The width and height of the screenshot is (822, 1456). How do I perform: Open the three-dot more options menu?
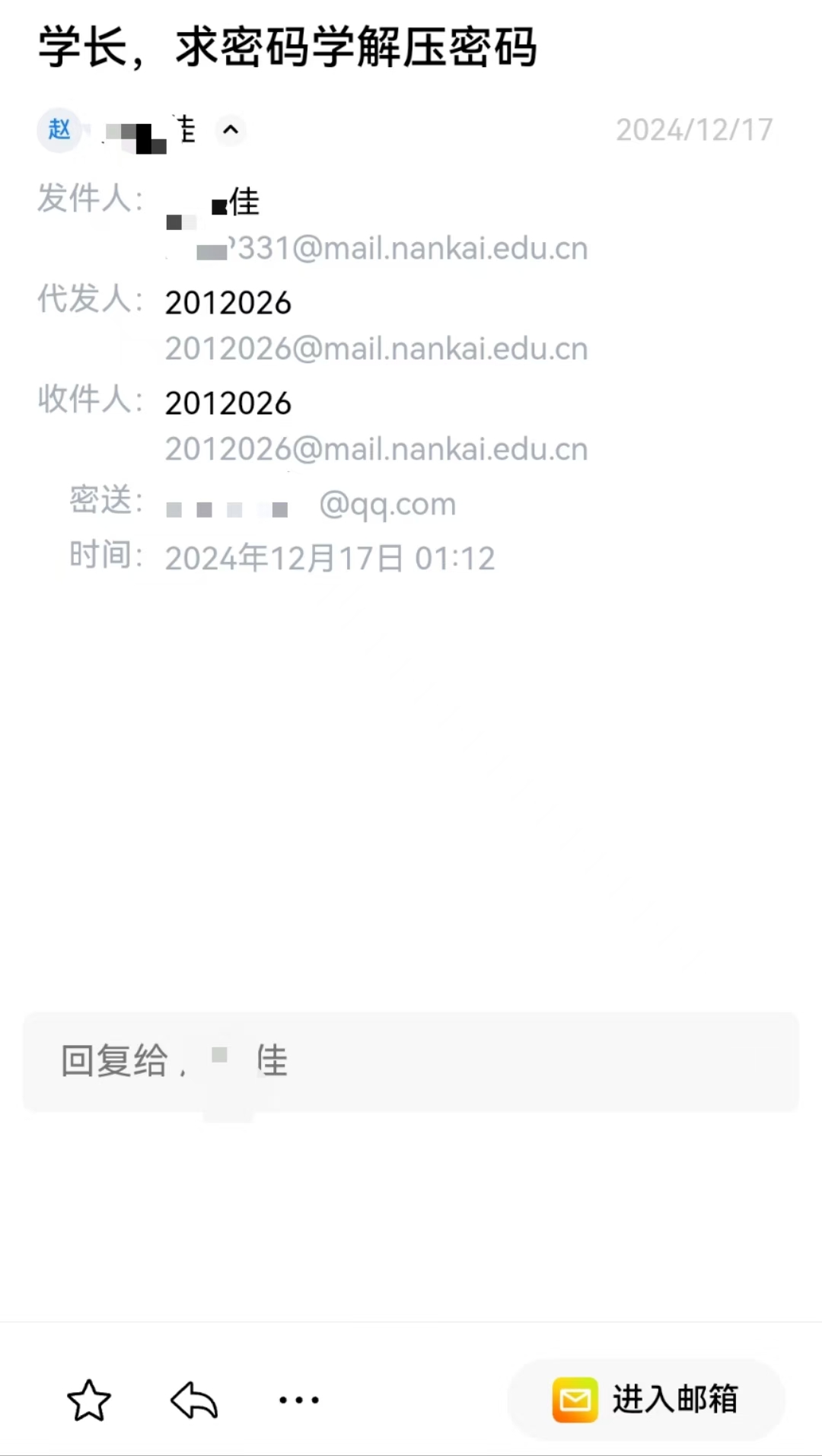coord(298,1400)
